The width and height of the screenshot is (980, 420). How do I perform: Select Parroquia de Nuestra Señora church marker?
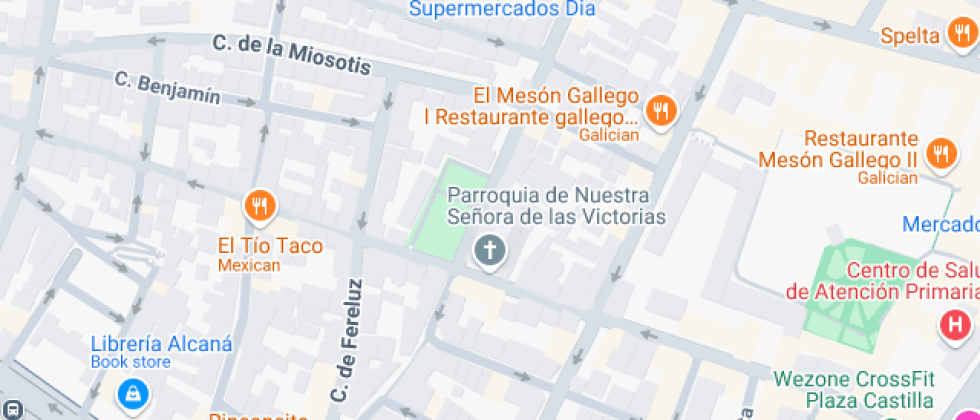click(489, 249)
